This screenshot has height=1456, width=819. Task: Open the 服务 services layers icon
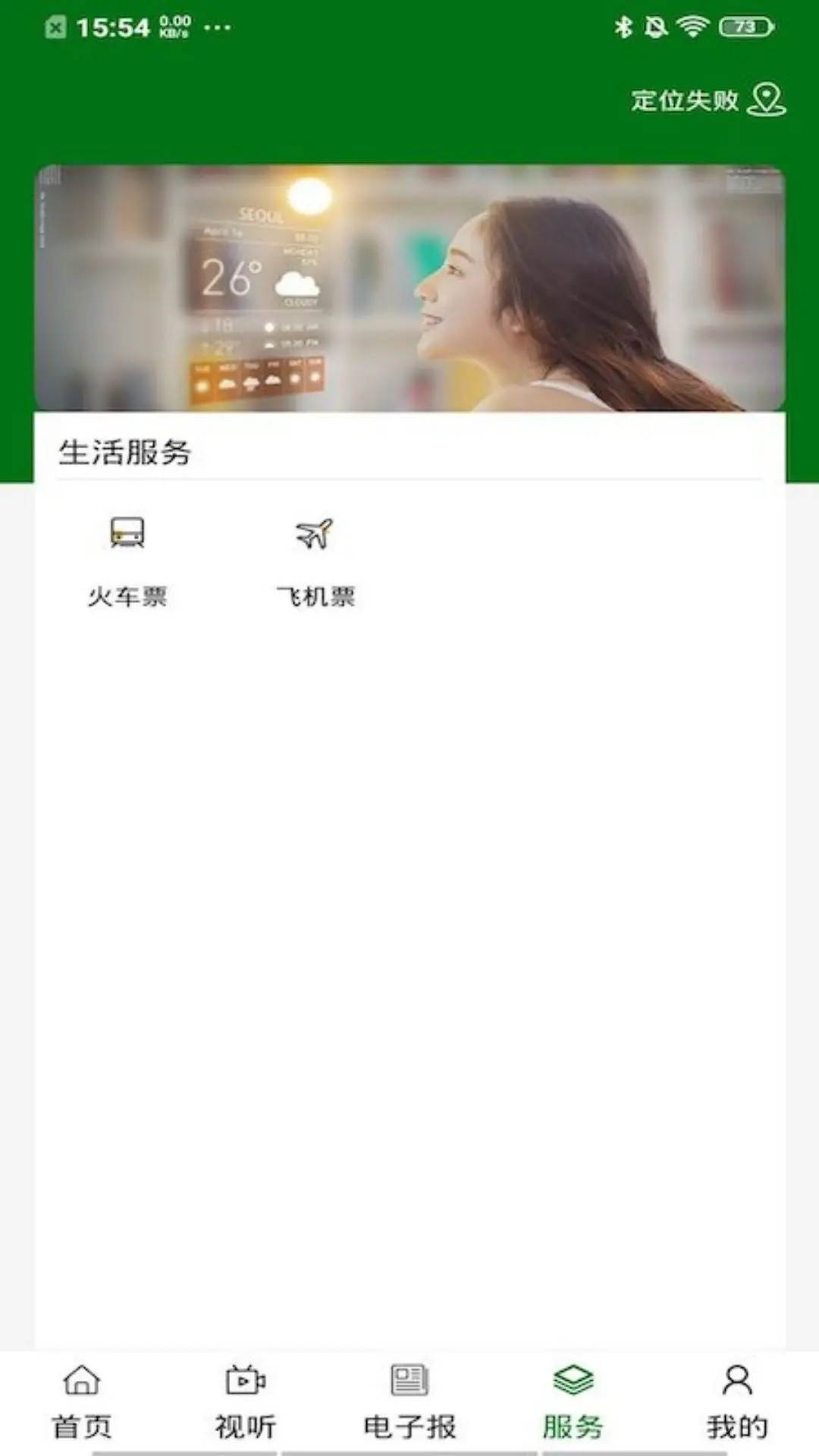coord(573,1382)
